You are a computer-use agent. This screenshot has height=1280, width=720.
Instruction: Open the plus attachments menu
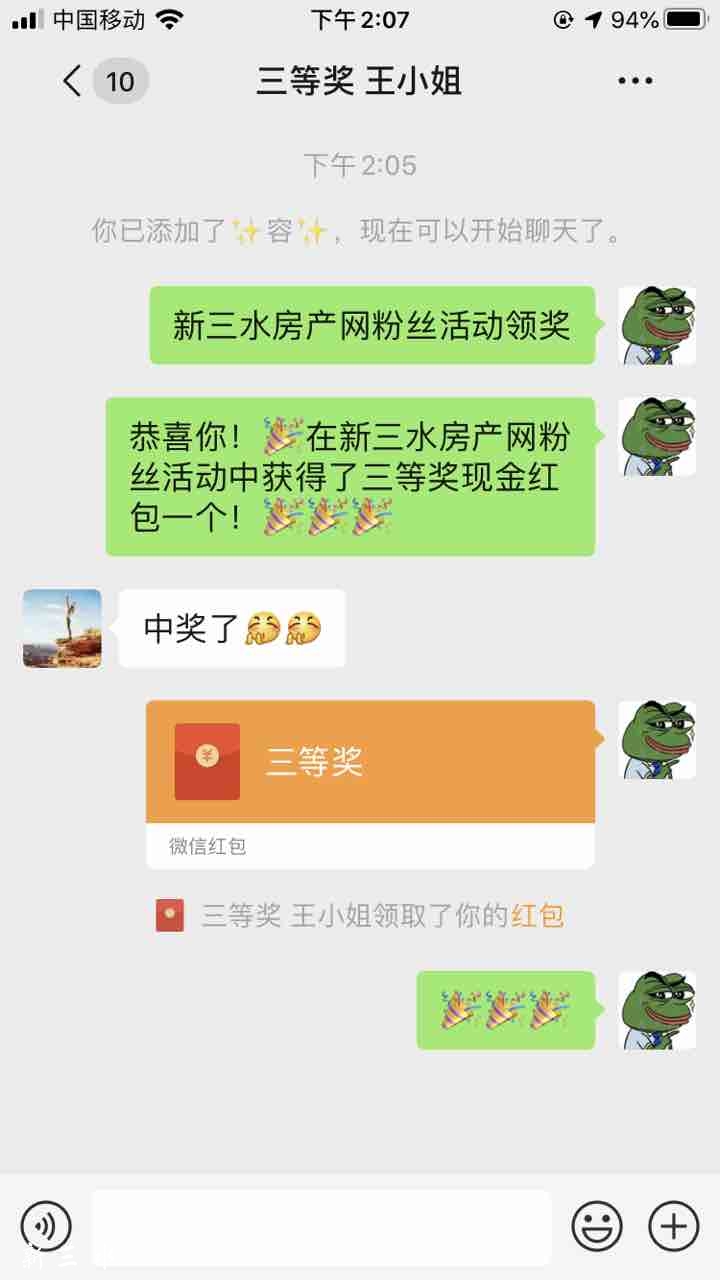tap(674, 1226)
